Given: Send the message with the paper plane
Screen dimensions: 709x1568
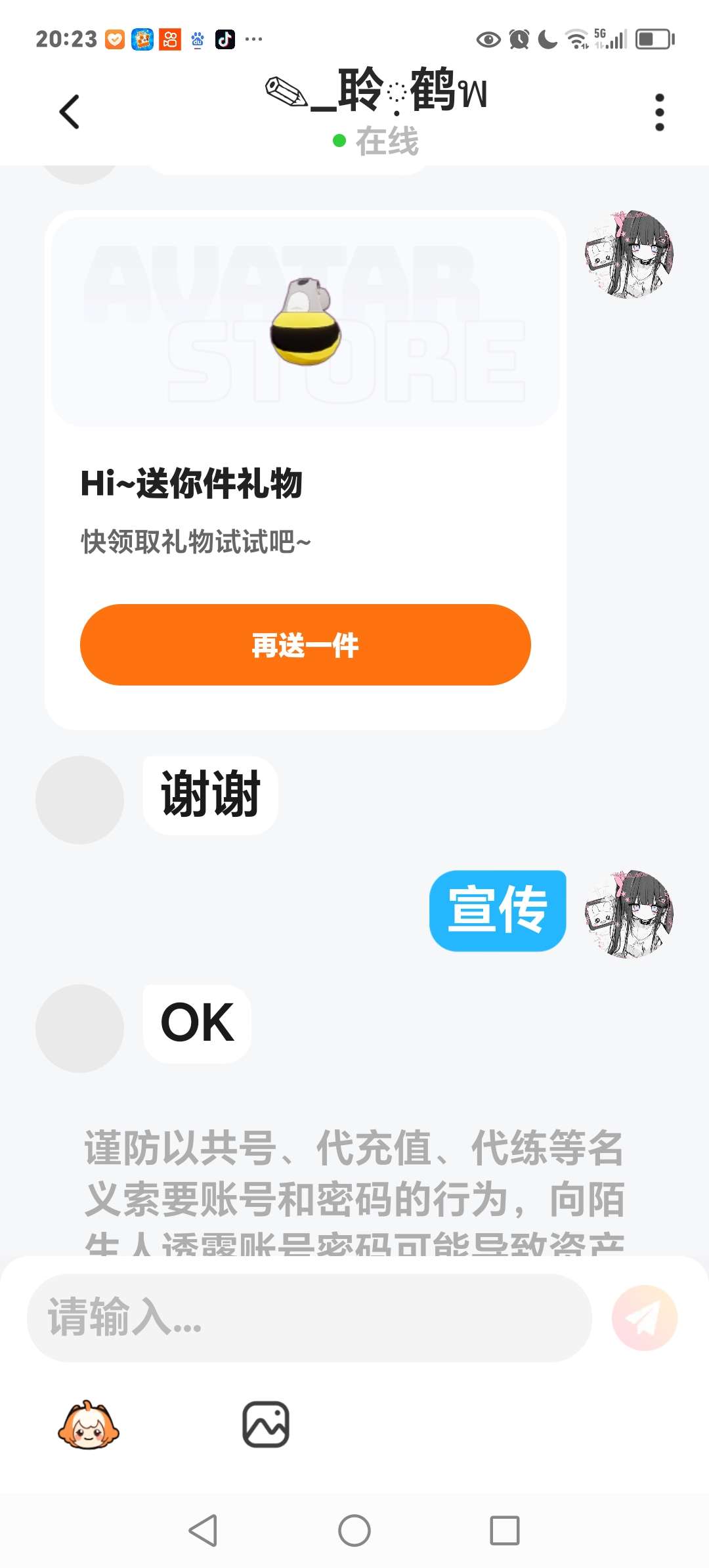Looking at the screenshot, I should click(x=644, y=1317).
